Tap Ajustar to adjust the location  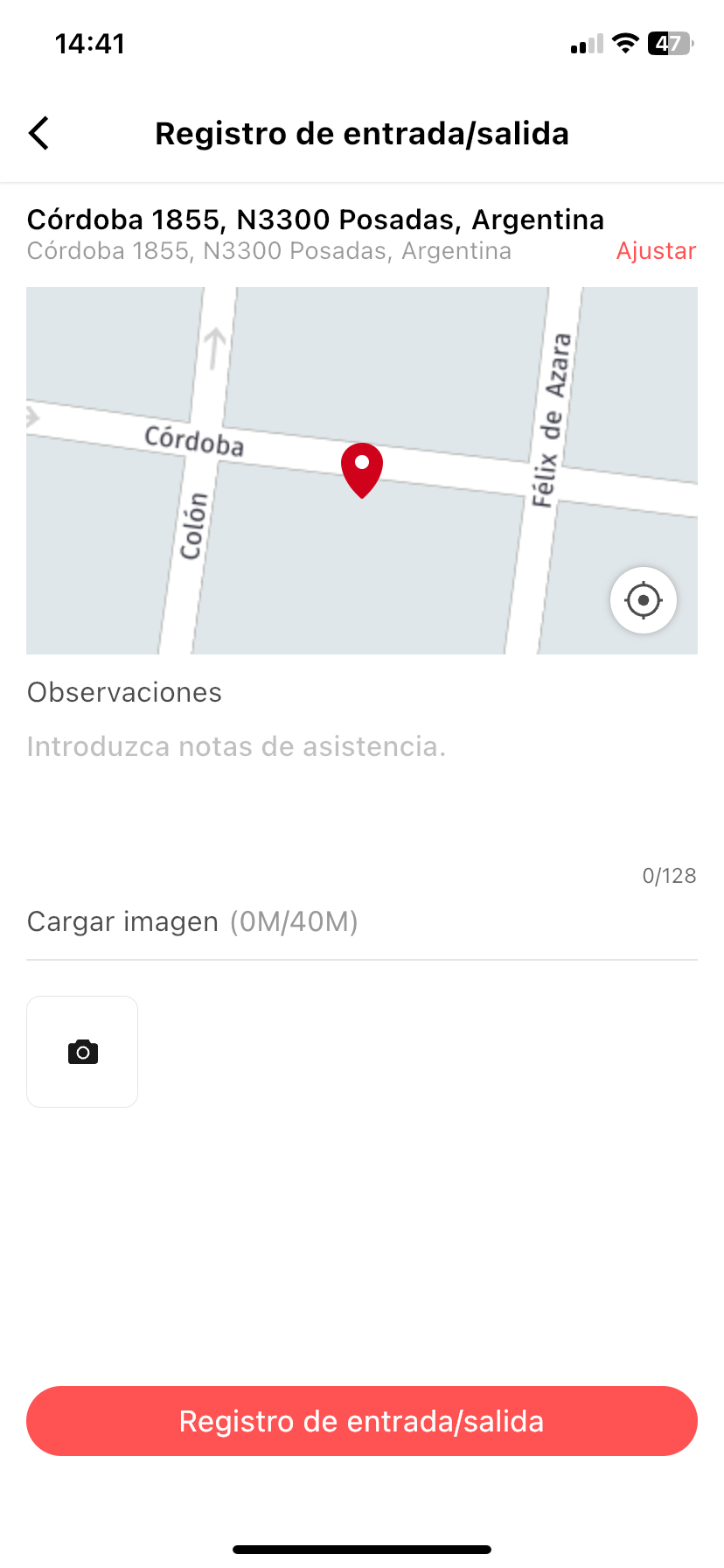[656, 251]
